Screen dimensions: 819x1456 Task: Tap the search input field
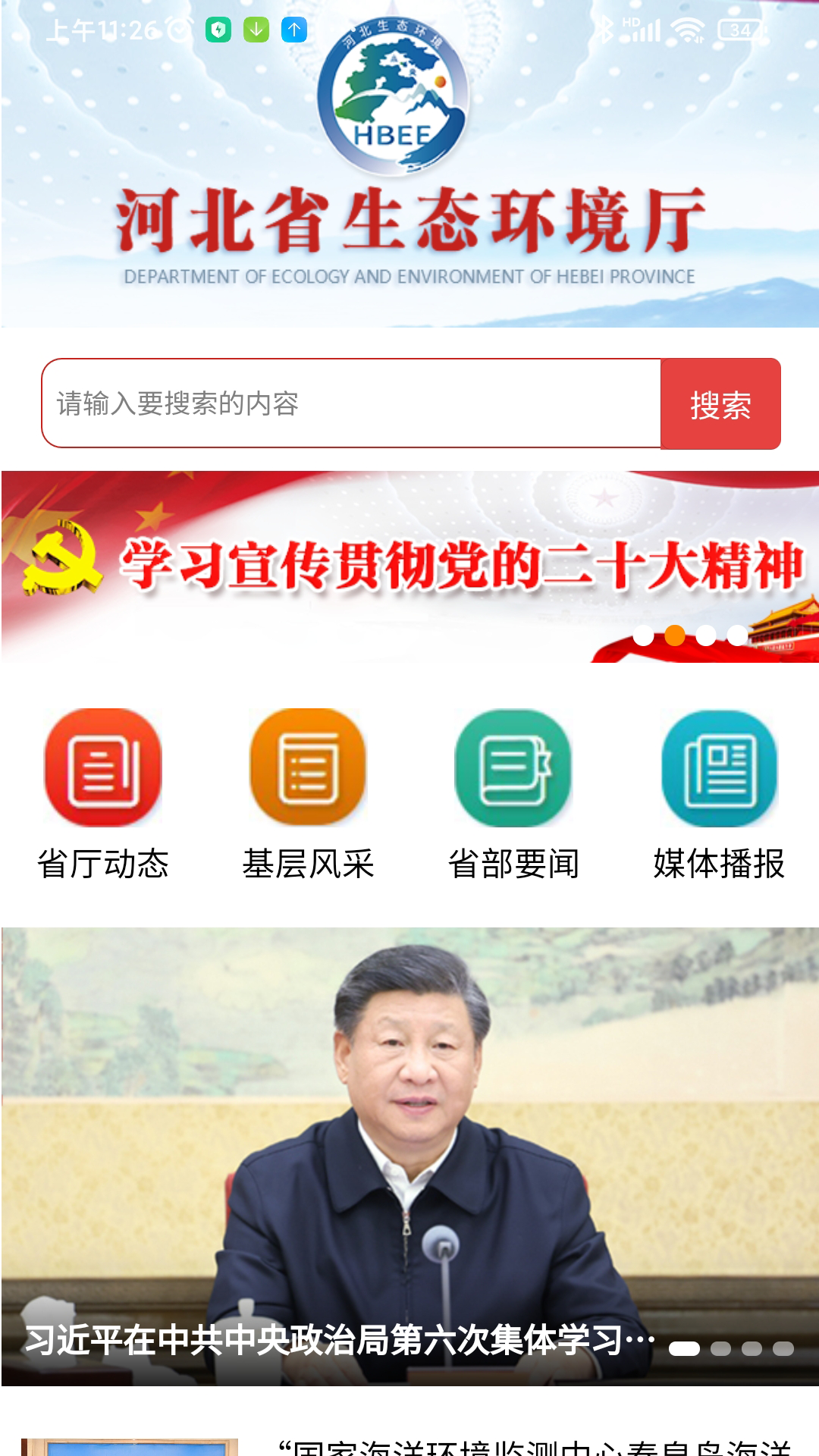tap(351, 403)
